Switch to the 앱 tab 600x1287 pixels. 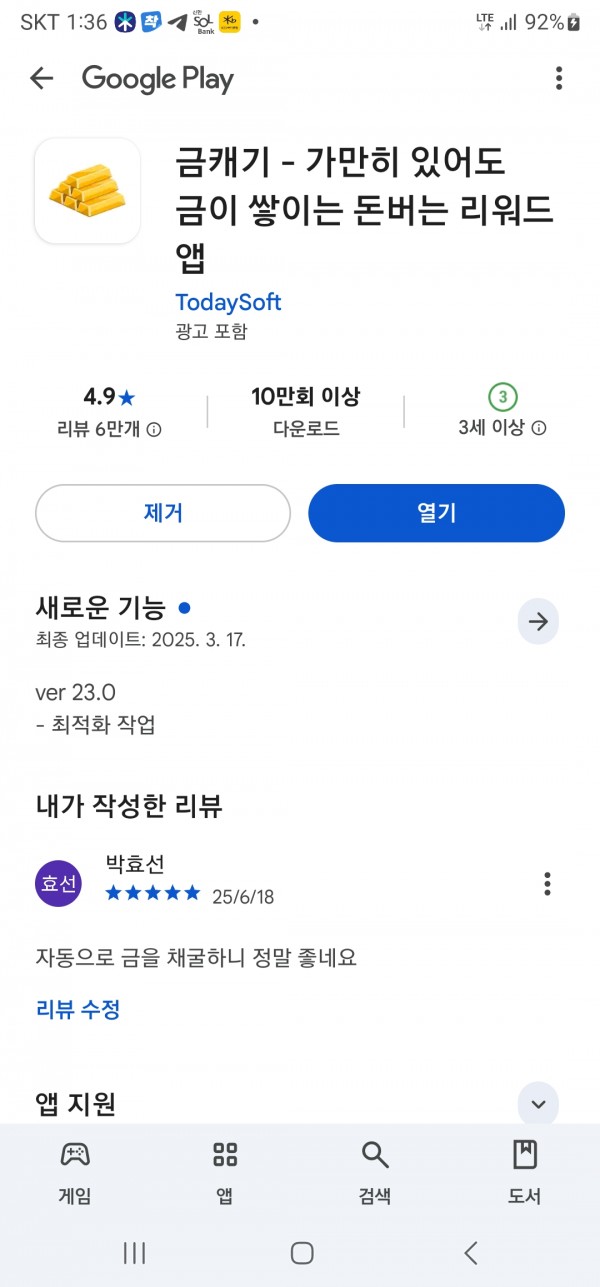coord(225,1171)
